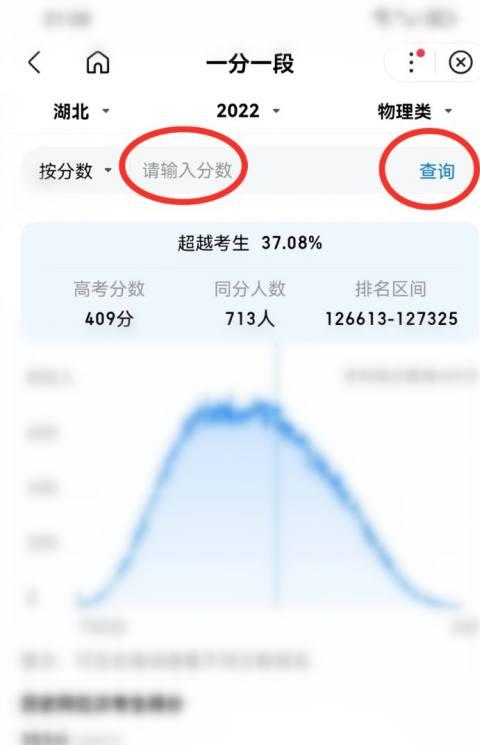This screenshot has height=745, width=480.
Task: Open the three-dot more menu
Action: [413, 62]
